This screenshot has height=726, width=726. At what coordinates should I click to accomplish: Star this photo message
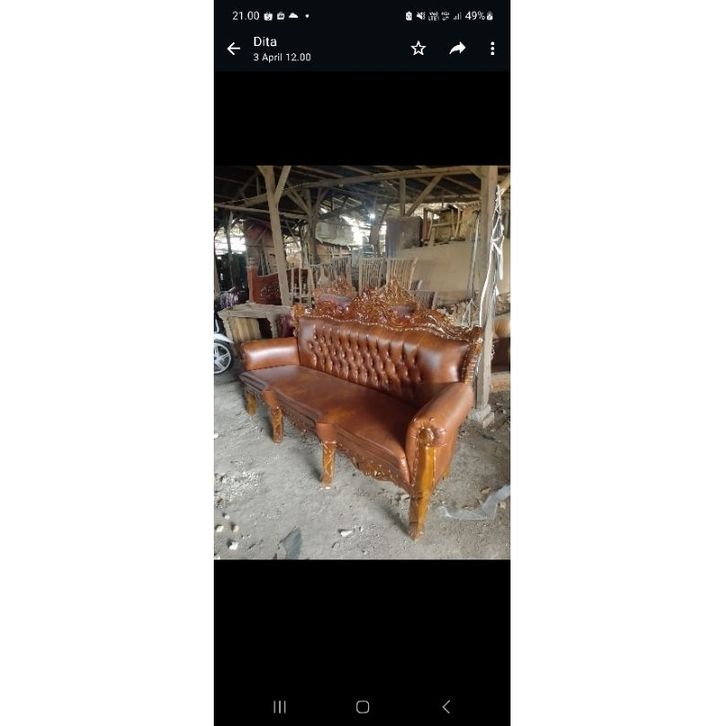(418, 48)
